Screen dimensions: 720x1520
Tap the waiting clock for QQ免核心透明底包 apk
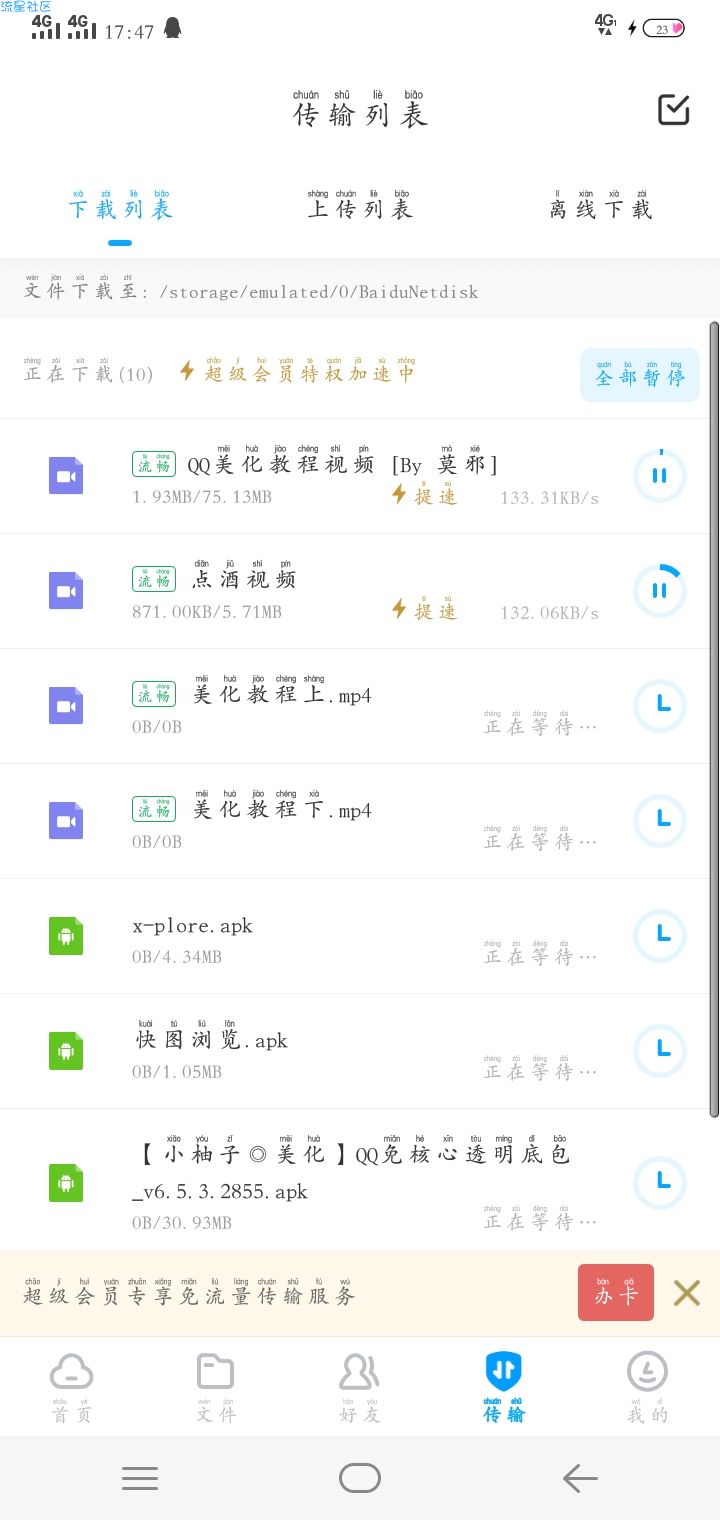(660, 1180)
